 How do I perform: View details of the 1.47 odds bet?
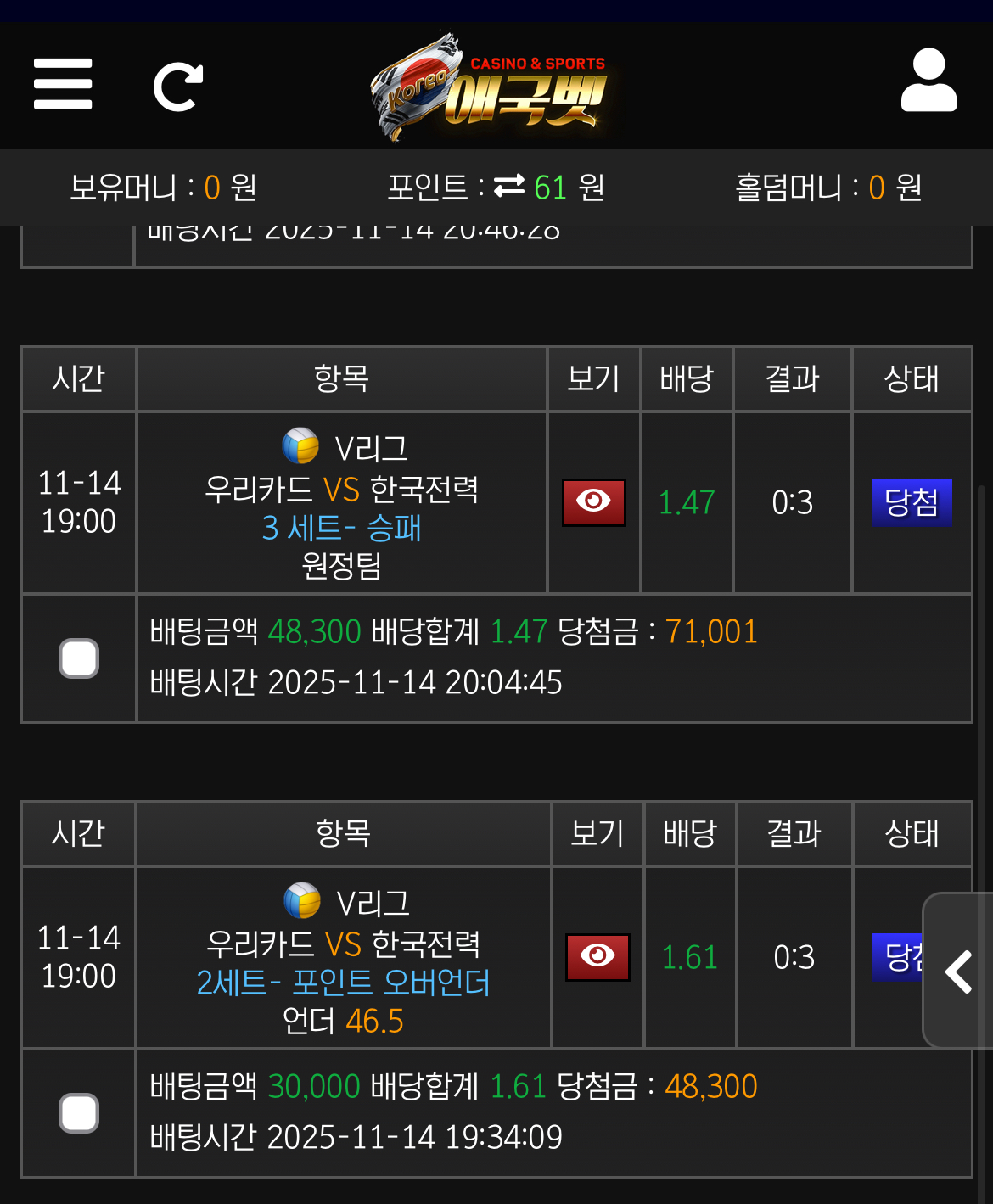594,502
